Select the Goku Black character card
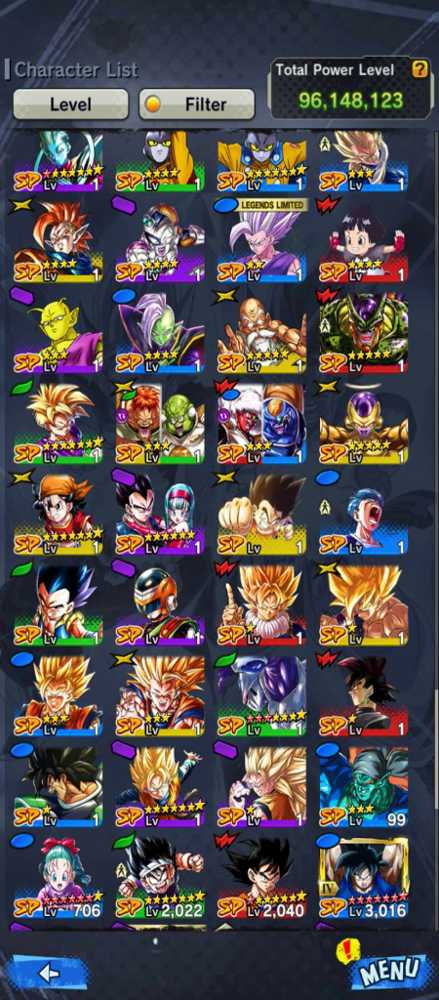Image resolution: width=439 pixels, height=1000 pixels. pyautogui.click(x=363, y=695)
